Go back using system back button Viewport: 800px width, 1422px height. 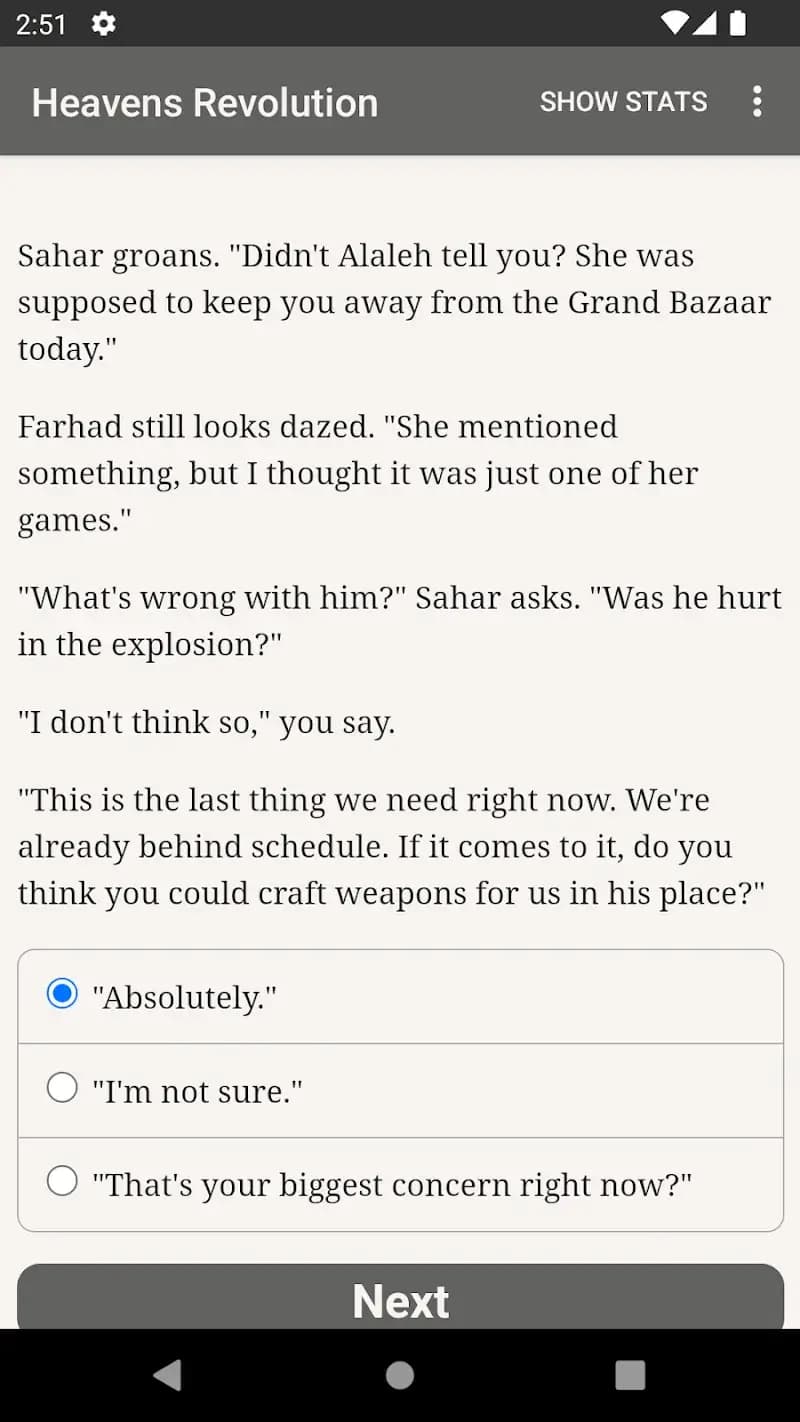[168, 1375]
